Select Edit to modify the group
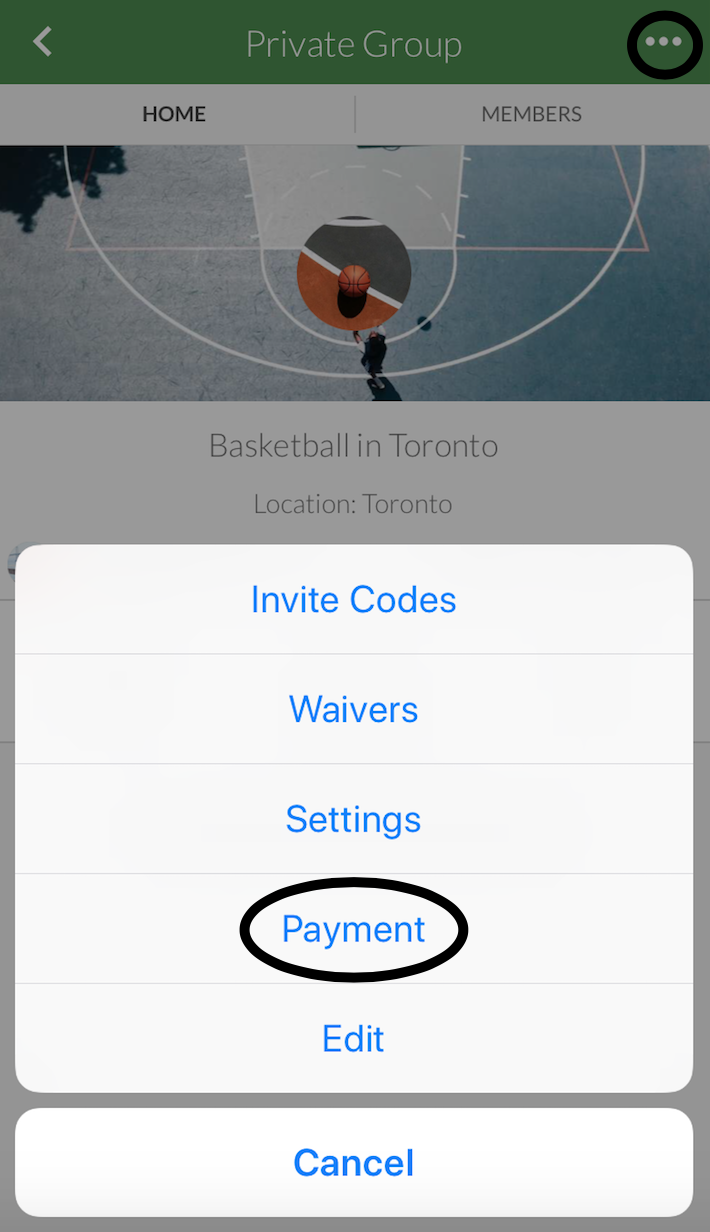The width and height of the screenshot is (710, 1232). (x=354, y=1039)
